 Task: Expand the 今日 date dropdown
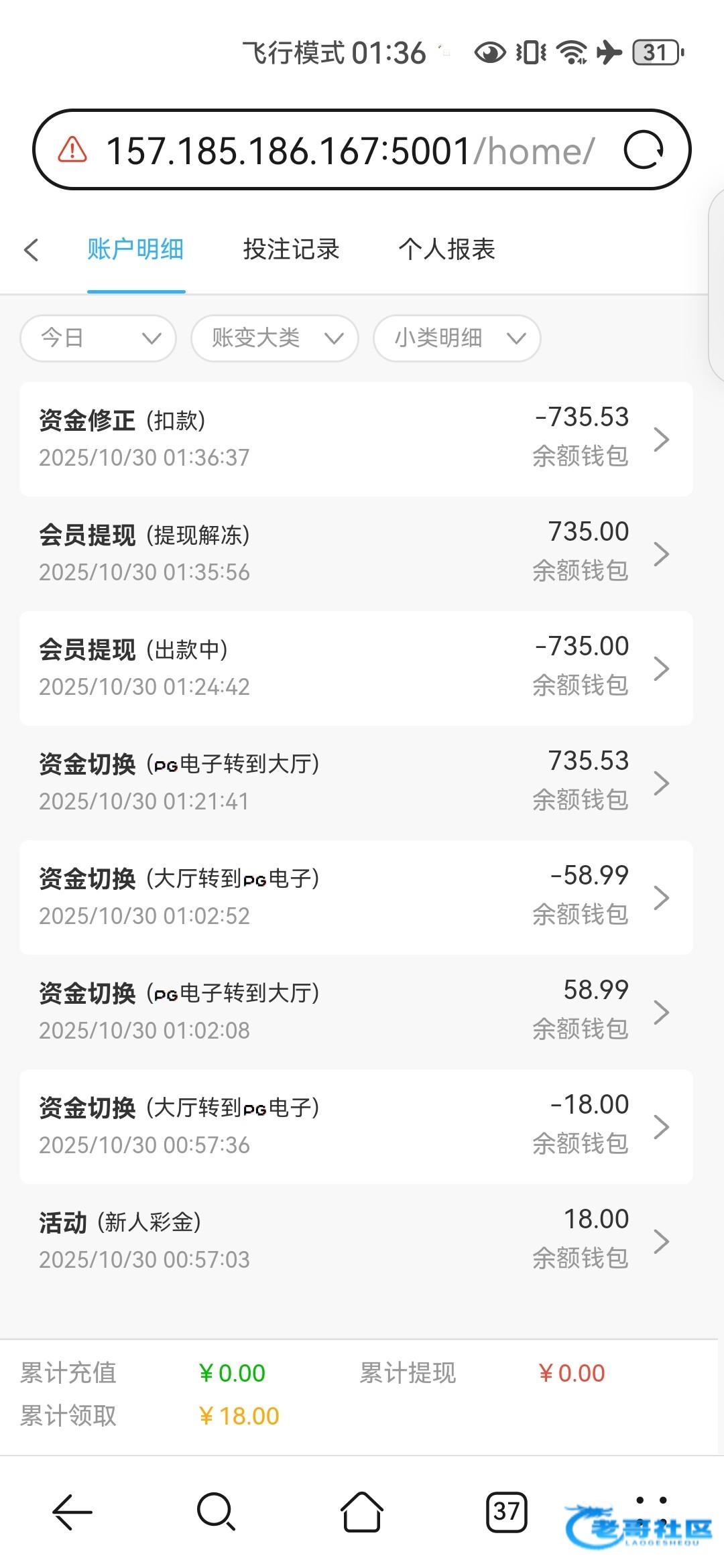[99, 338]
